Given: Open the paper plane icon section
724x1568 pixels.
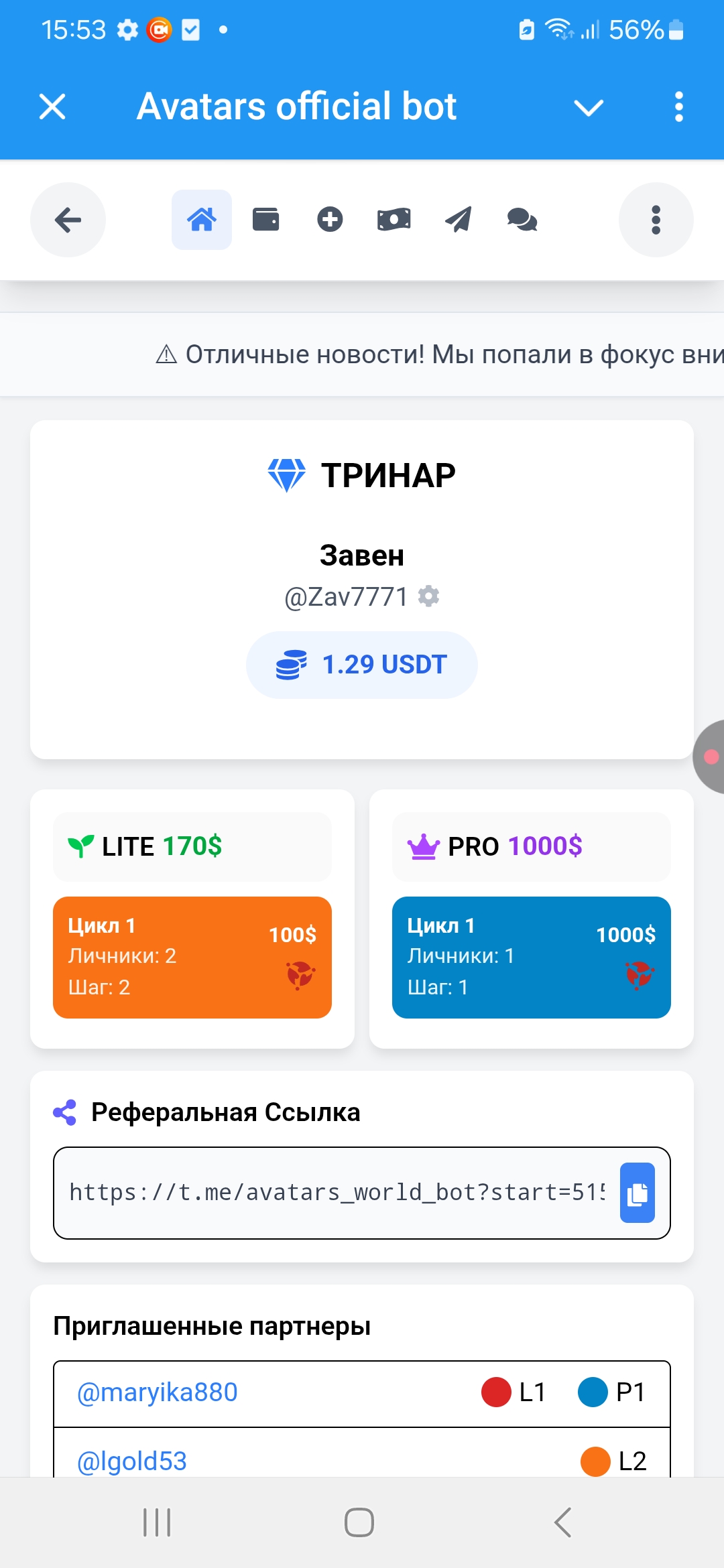Looking at the screenshot, I should (459, 220).
